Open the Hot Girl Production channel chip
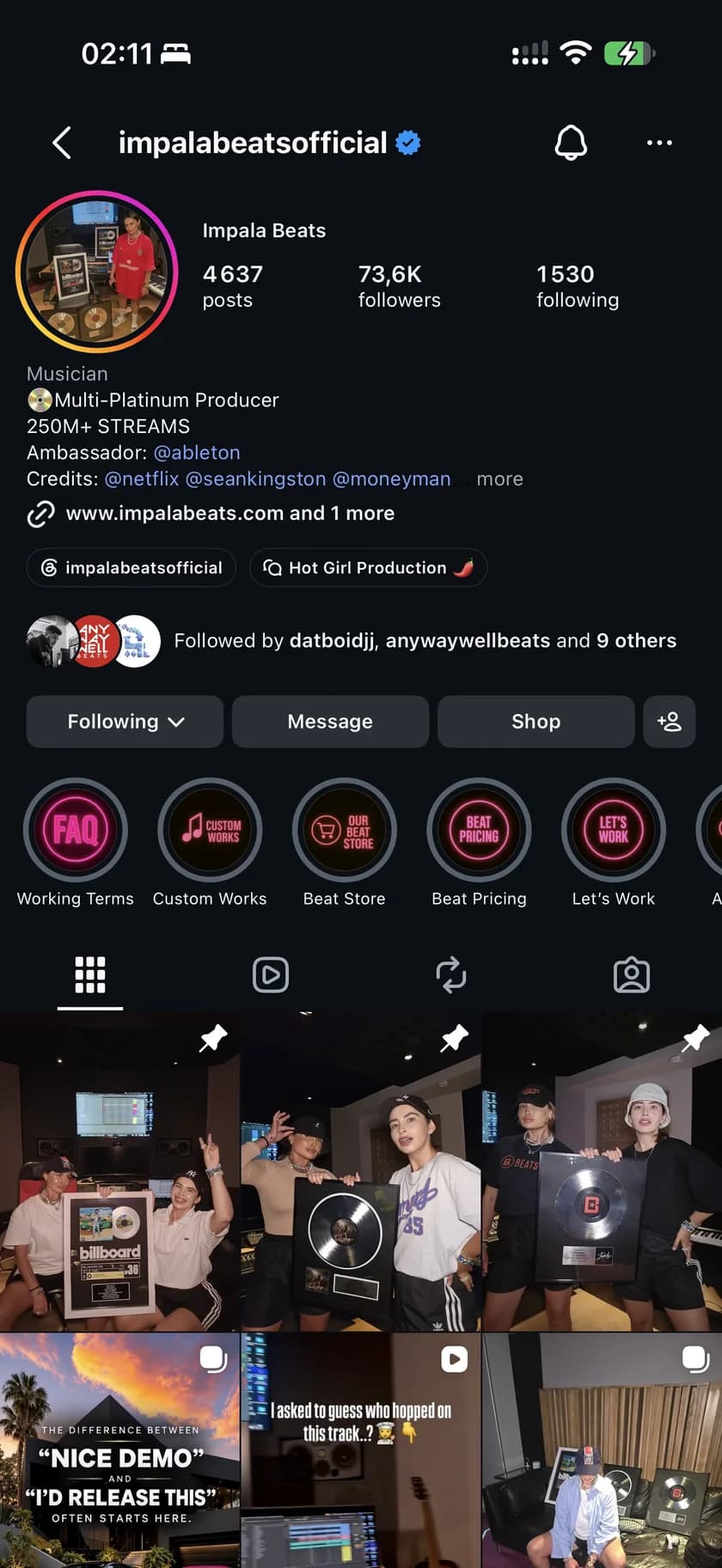This screenshot has height=1568, width=722. coord(368,568)
